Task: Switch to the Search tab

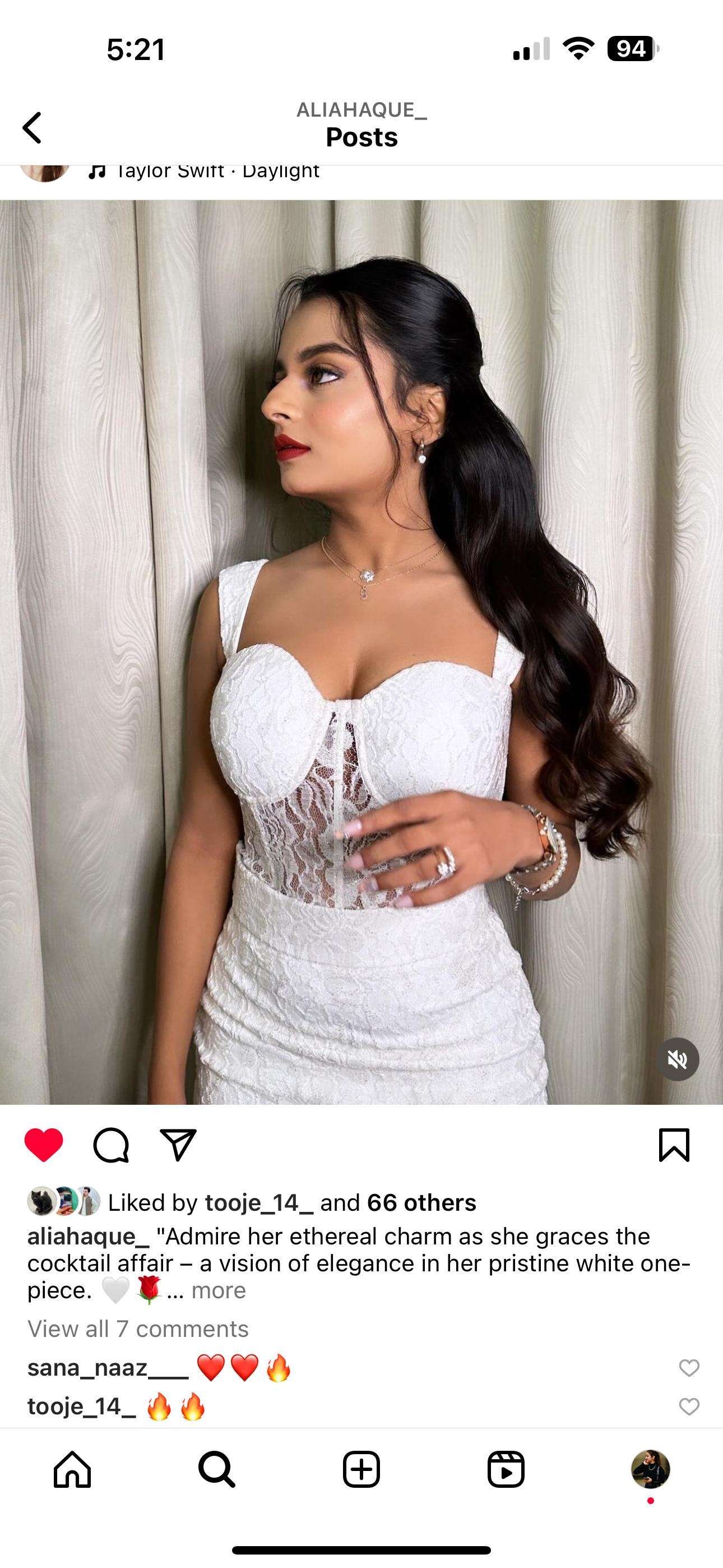Action: pyautogui.click(x=217, y=1469)
